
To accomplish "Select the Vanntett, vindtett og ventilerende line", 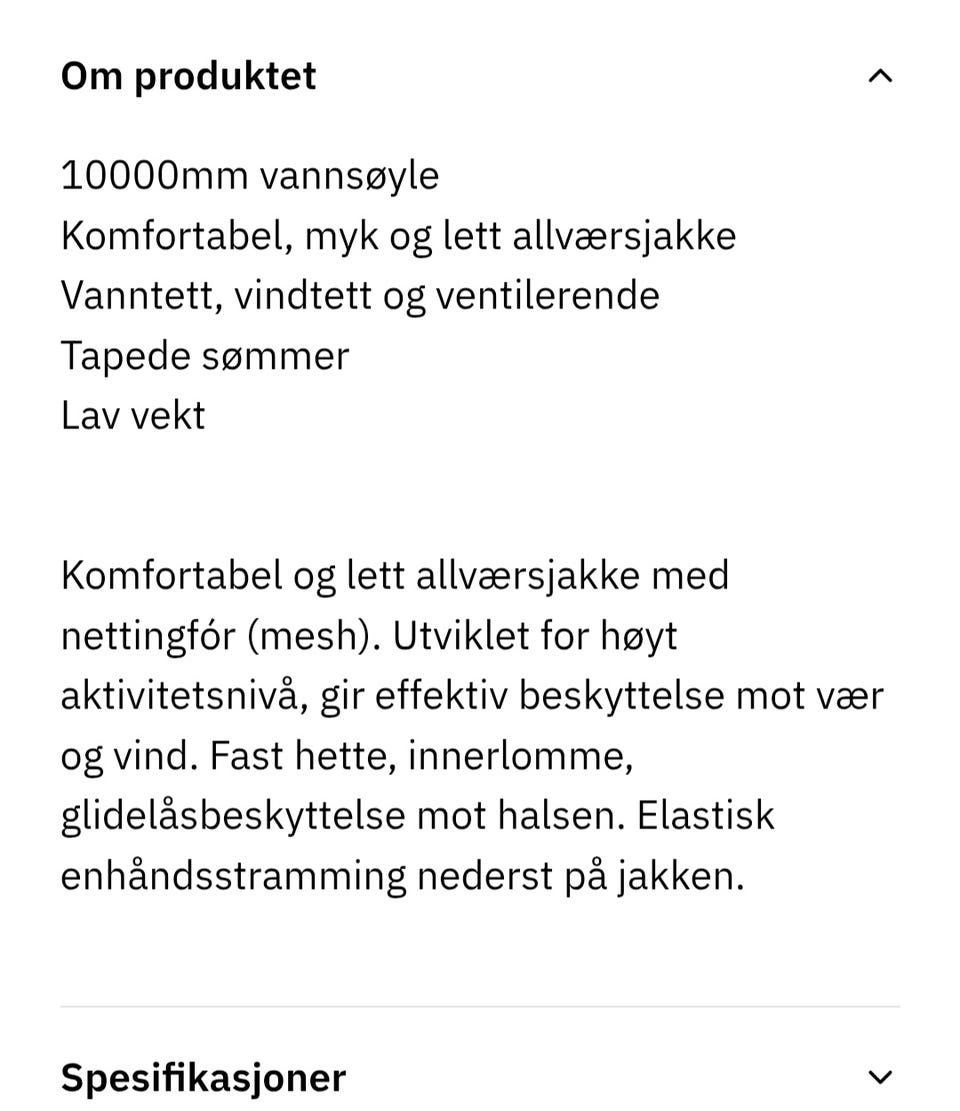I will click(360, 295).
